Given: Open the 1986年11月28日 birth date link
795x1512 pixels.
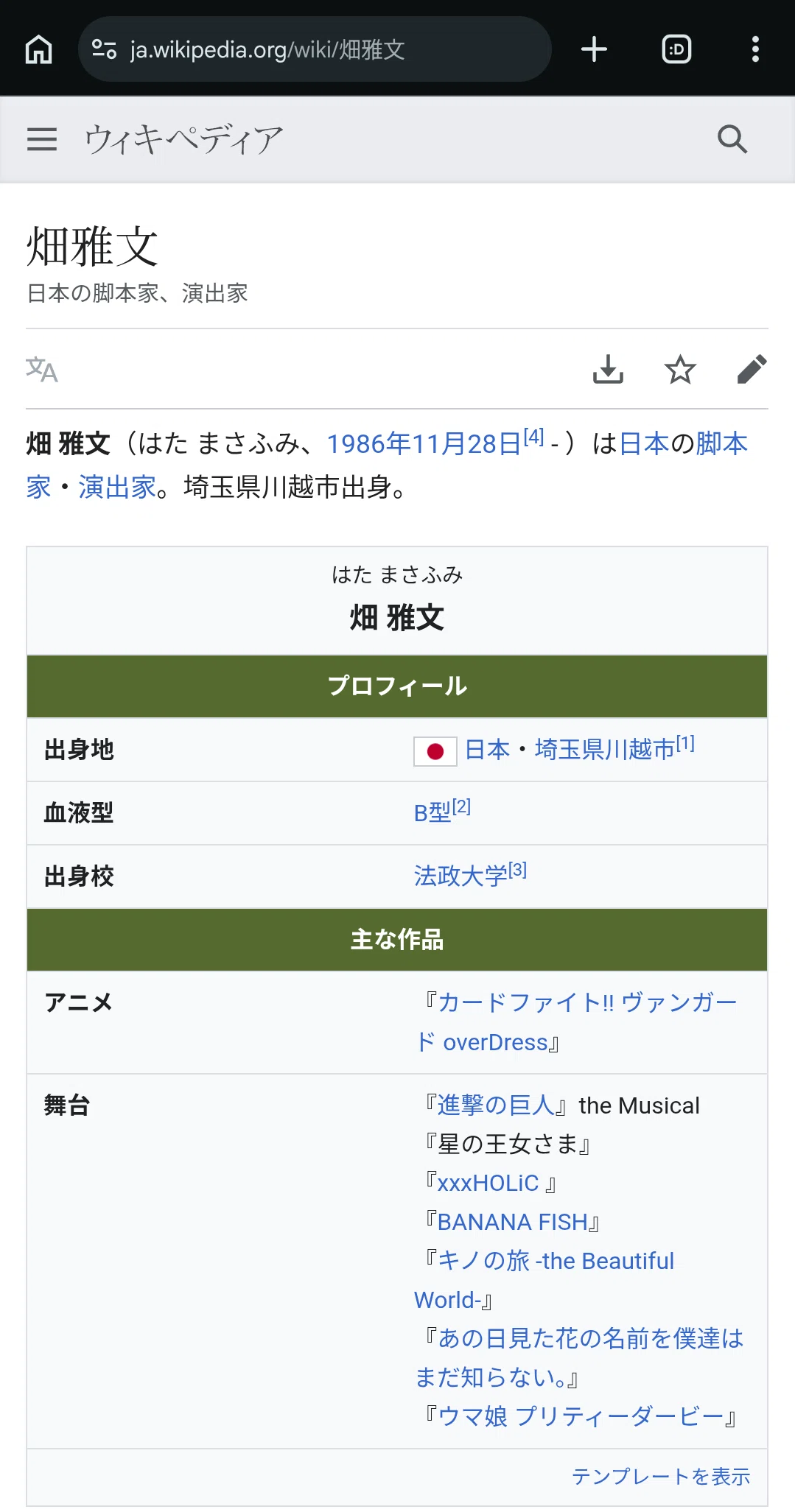Looking at the screenshot, I should point(424,444).
